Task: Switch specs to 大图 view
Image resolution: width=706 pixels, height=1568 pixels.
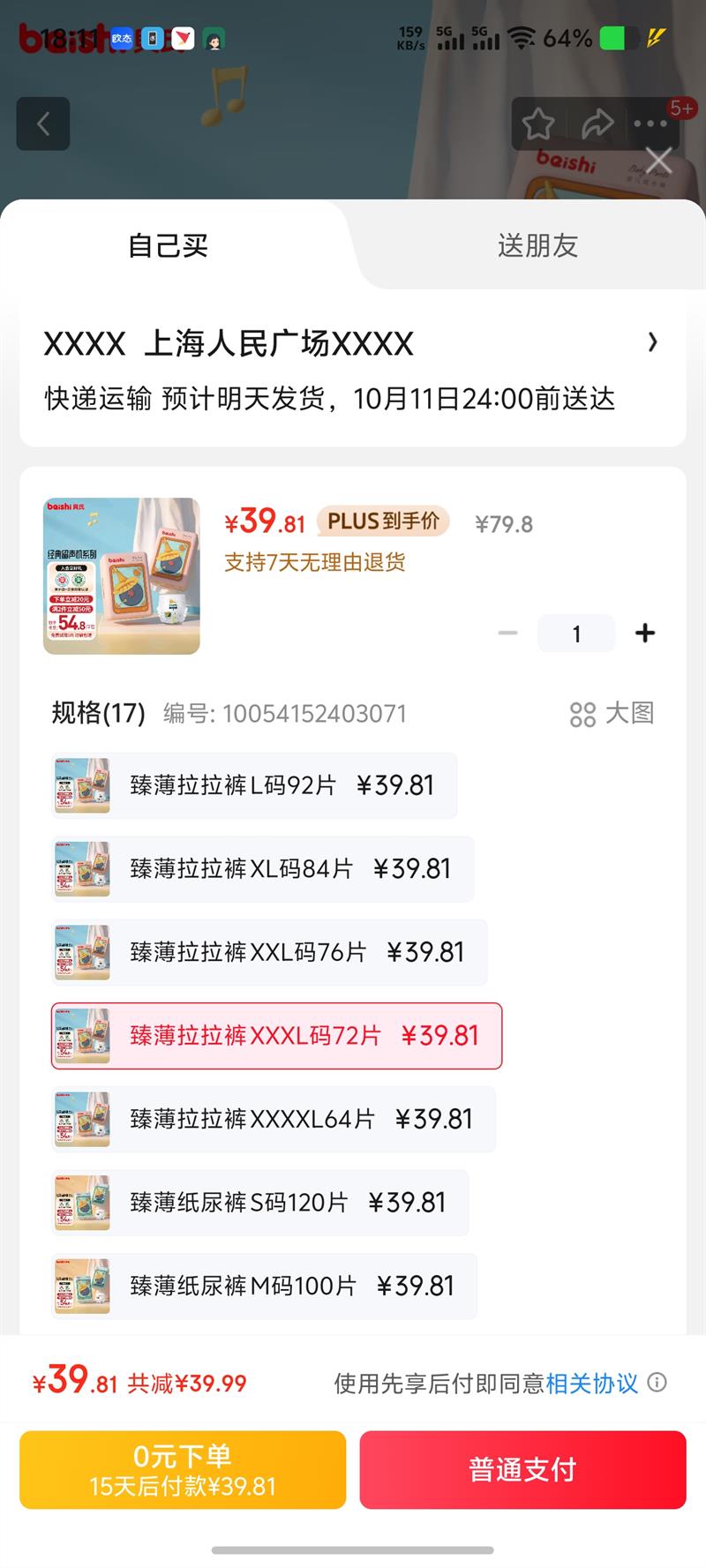Action: (x=612, y=713)
